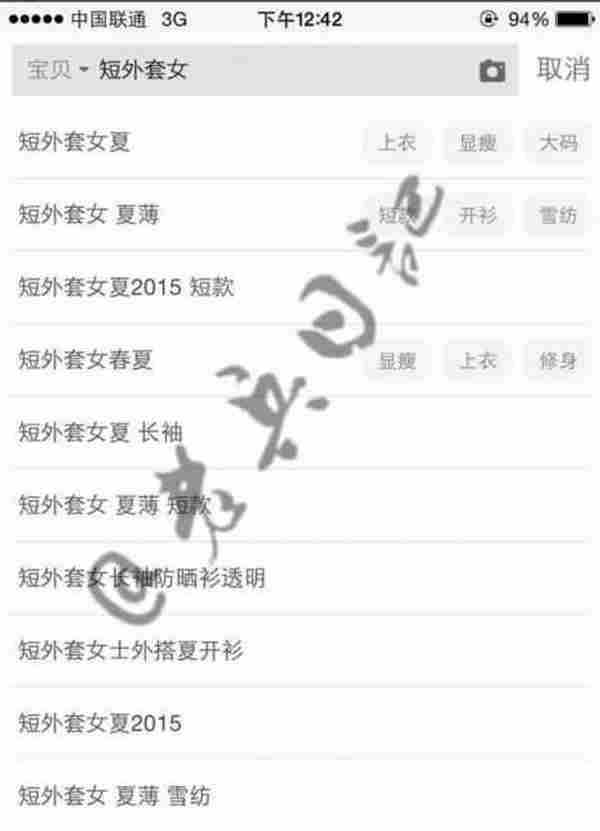The height and width of the screenshot is (831, 600).
Task: Choose the 开衫 chip beside 短外套女 夏薄
Action: [x=478, y=216]
